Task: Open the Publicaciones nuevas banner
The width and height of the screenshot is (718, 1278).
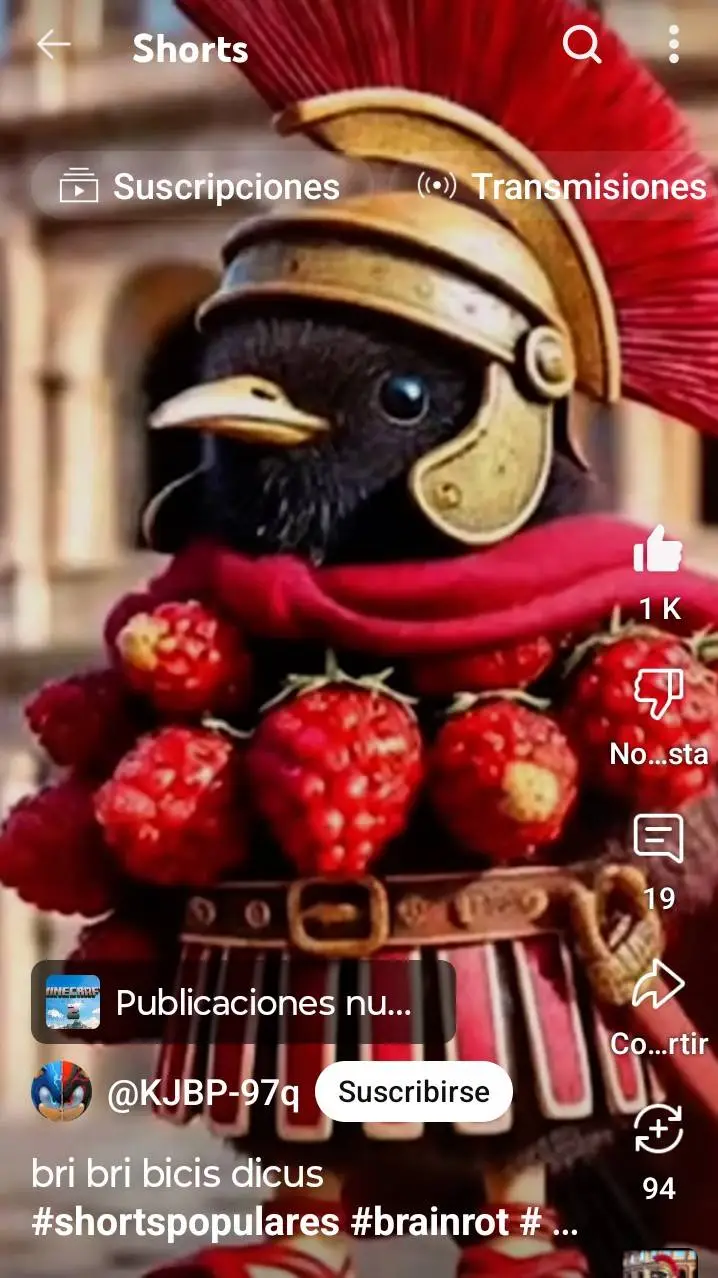Action: click(x=243, y=1002)
